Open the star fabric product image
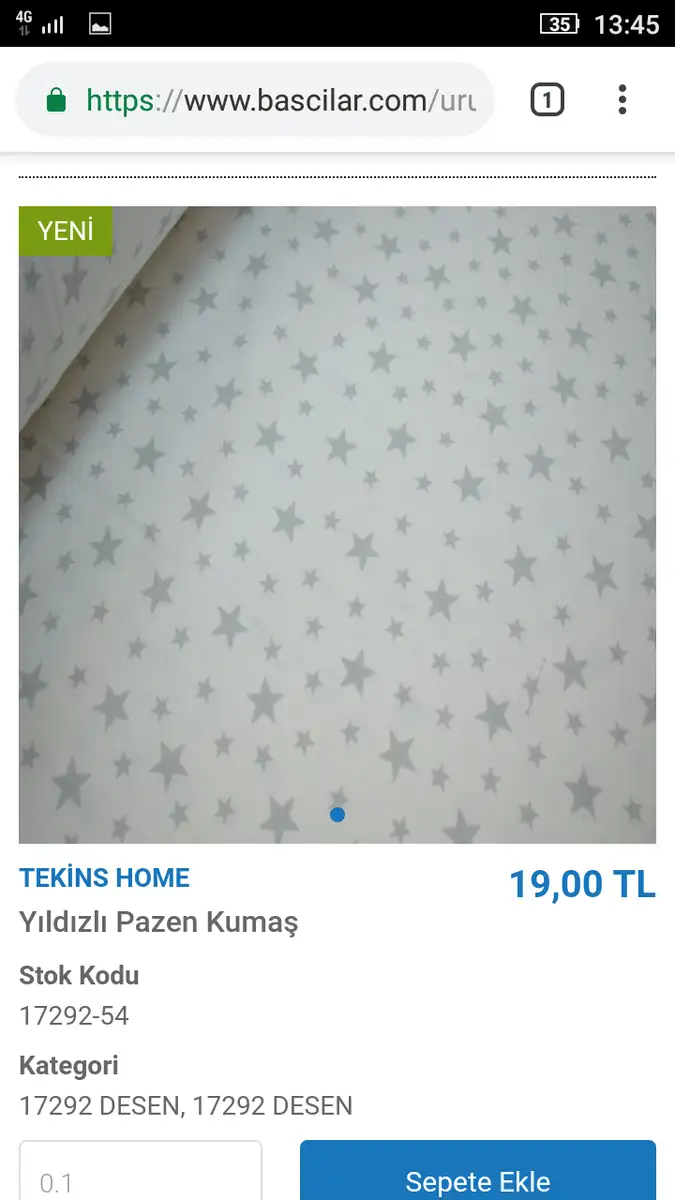The image size is (675, 1200). point(337,525)
